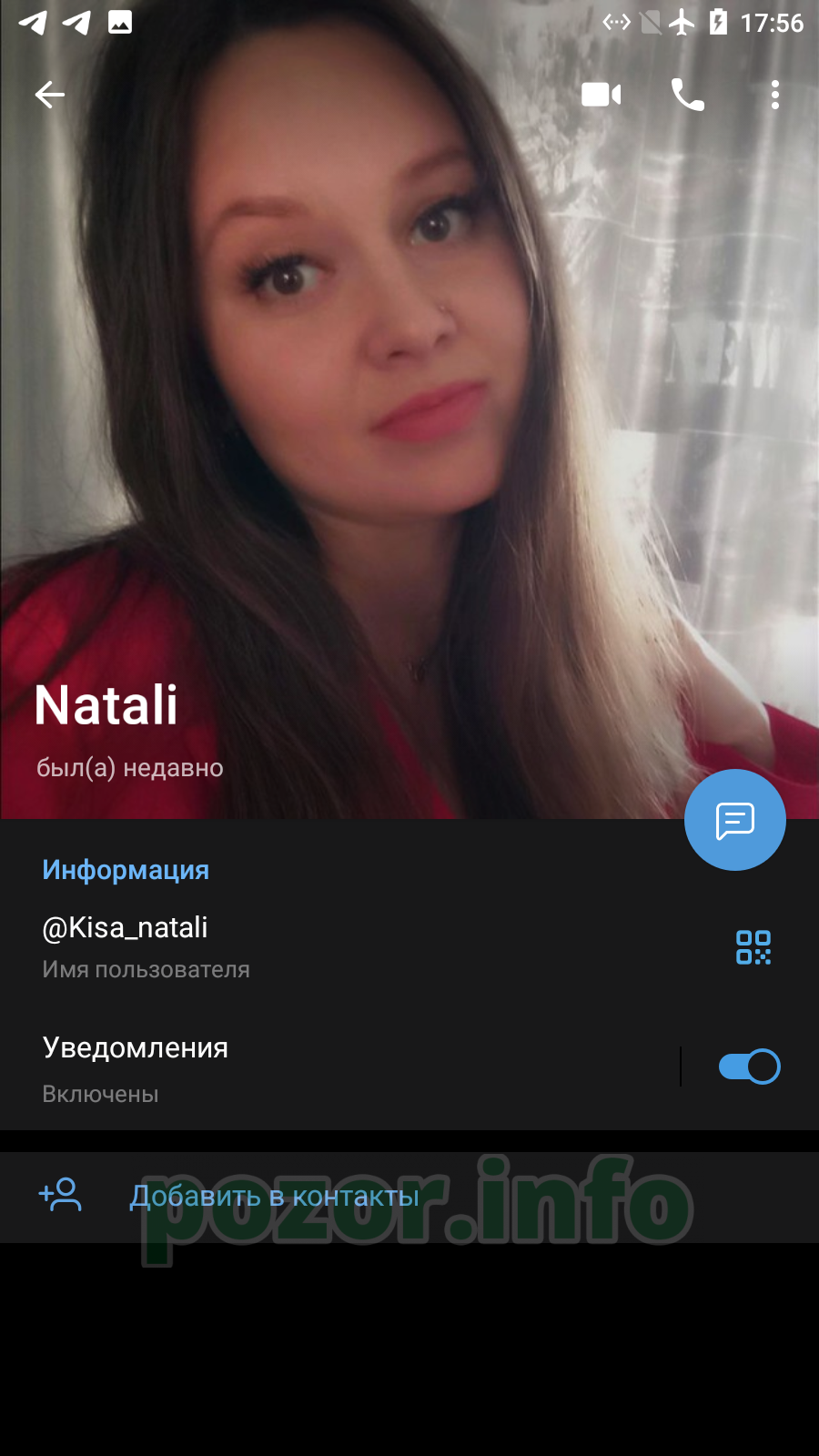
Task: Show the QR code for this profile
Action: tap(753, 947)
